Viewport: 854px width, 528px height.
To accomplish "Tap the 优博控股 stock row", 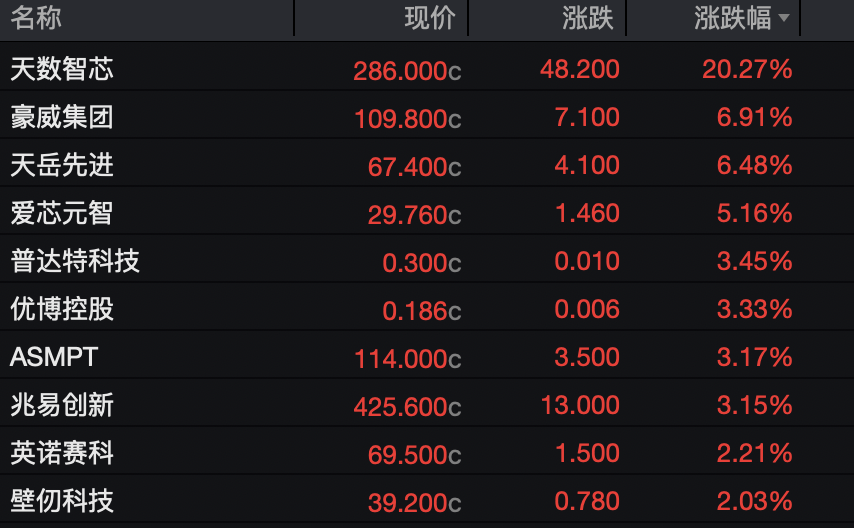I will pyautogui.click(x=62, y=309).
